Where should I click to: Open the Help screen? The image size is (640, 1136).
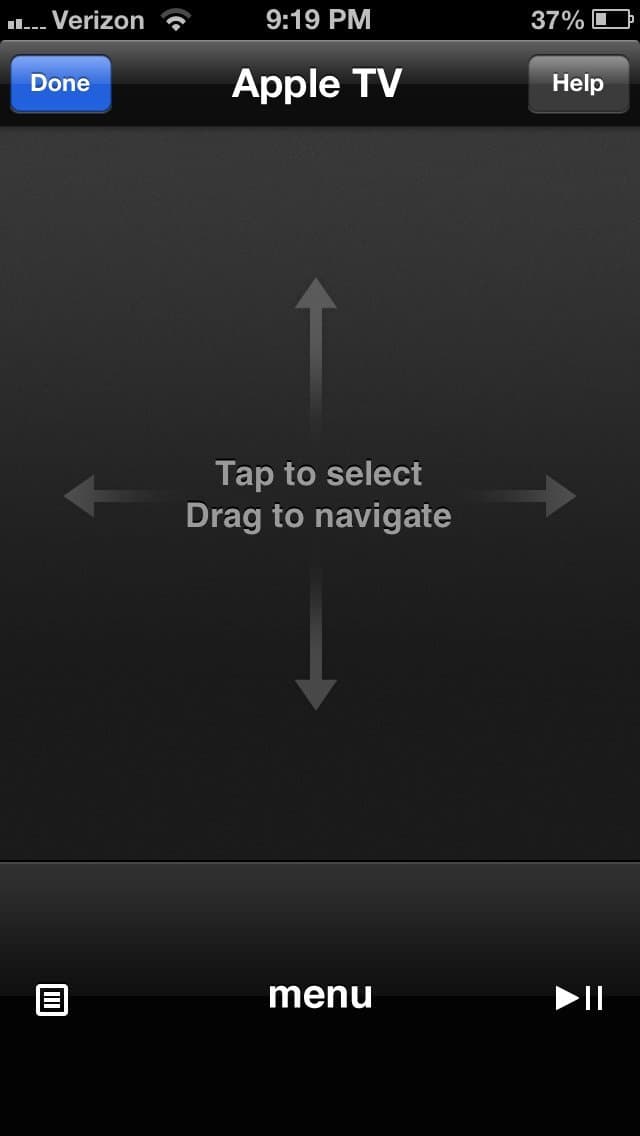point(577,83)
